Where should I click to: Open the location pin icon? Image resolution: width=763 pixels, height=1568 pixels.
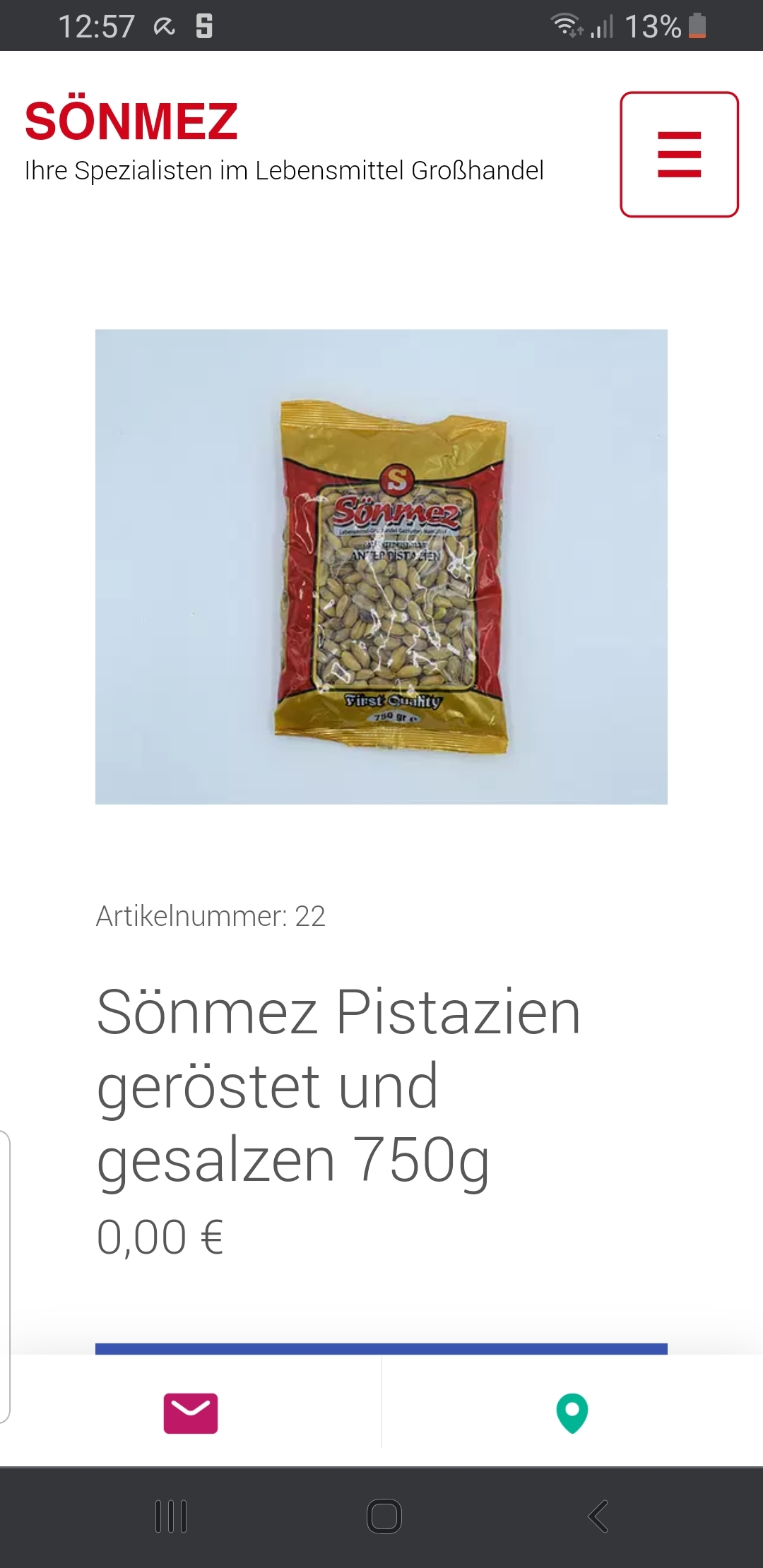572,1413
